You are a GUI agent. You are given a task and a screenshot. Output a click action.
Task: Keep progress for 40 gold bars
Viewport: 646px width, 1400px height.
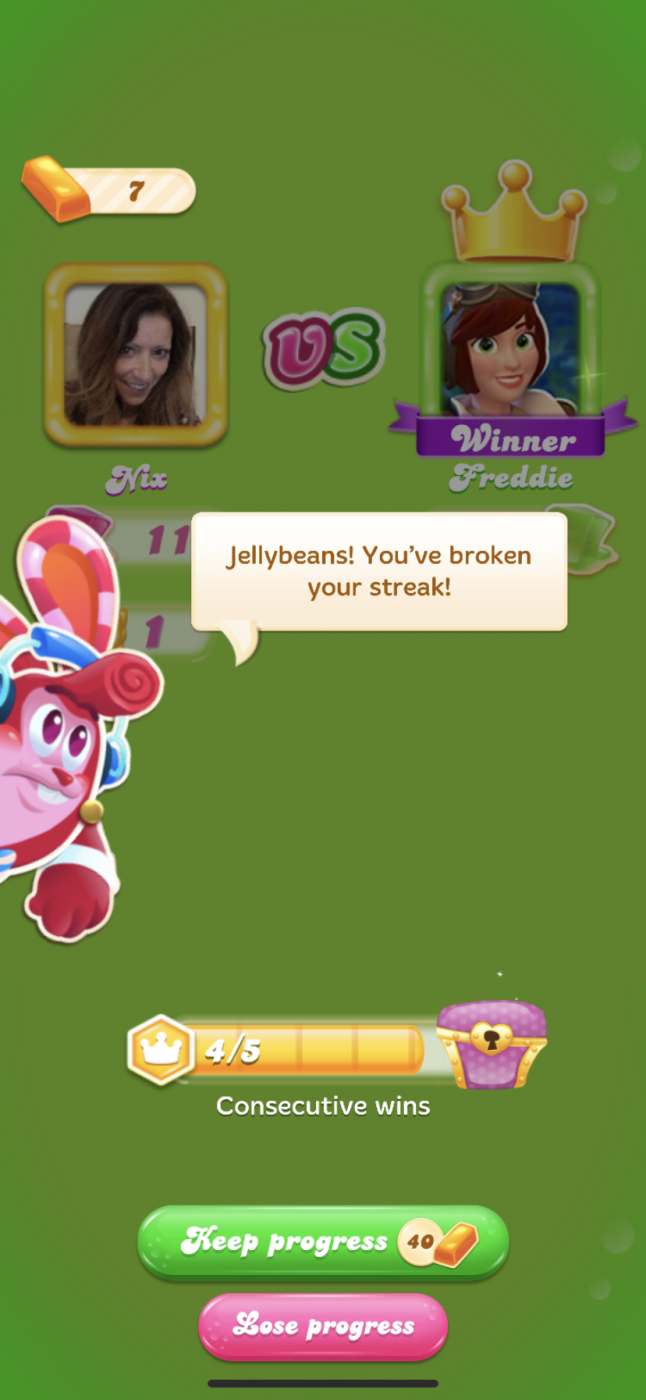pyautogui.click(x=322, y=1242)
